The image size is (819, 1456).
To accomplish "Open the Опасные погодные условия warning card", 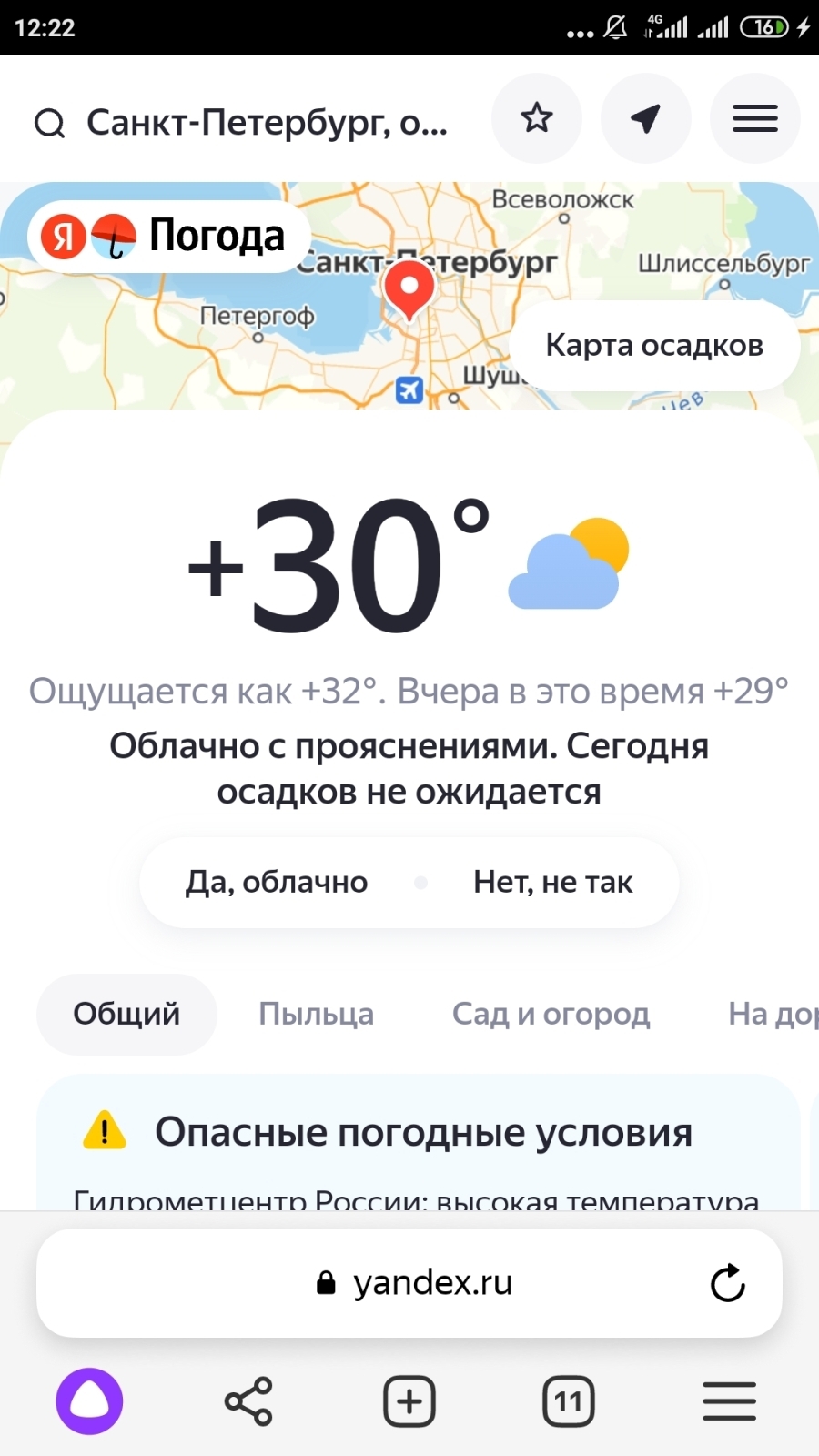I will [x=423, y=1134].
